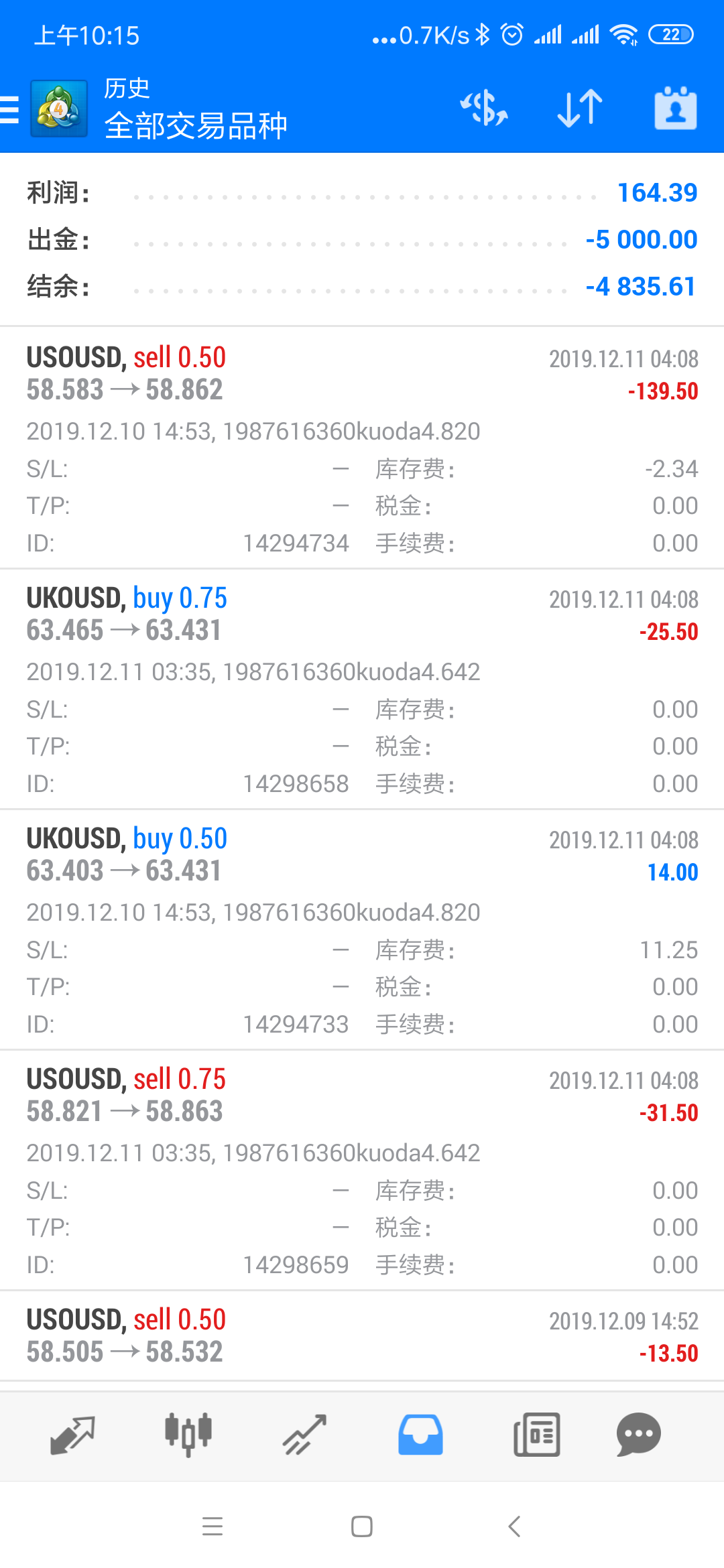This screenshot has width=724, height=1568.
Task: Open the chat messages tab
Action: tap(639, 1435)
